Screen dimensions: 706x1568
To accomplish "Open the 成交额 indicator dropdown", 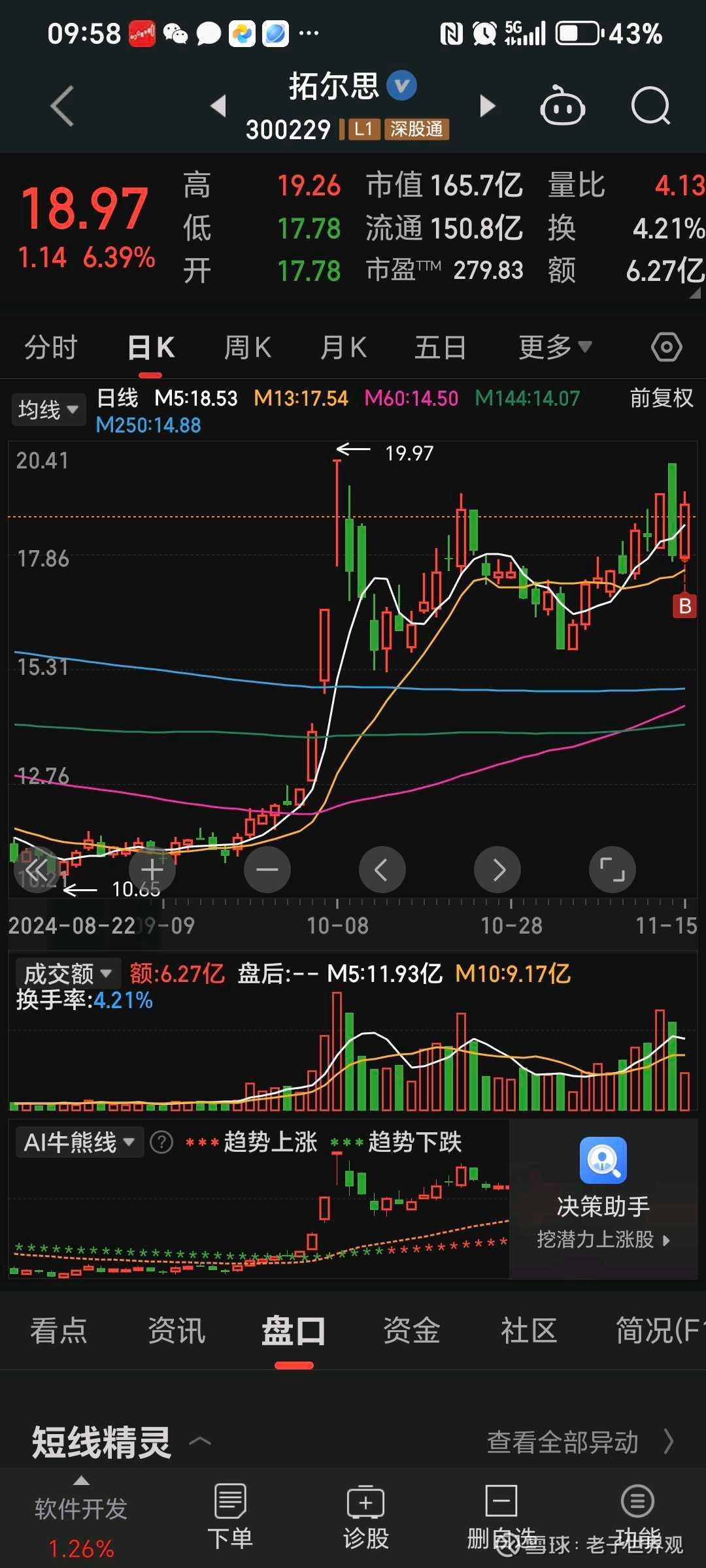I will tap(67, 973).
